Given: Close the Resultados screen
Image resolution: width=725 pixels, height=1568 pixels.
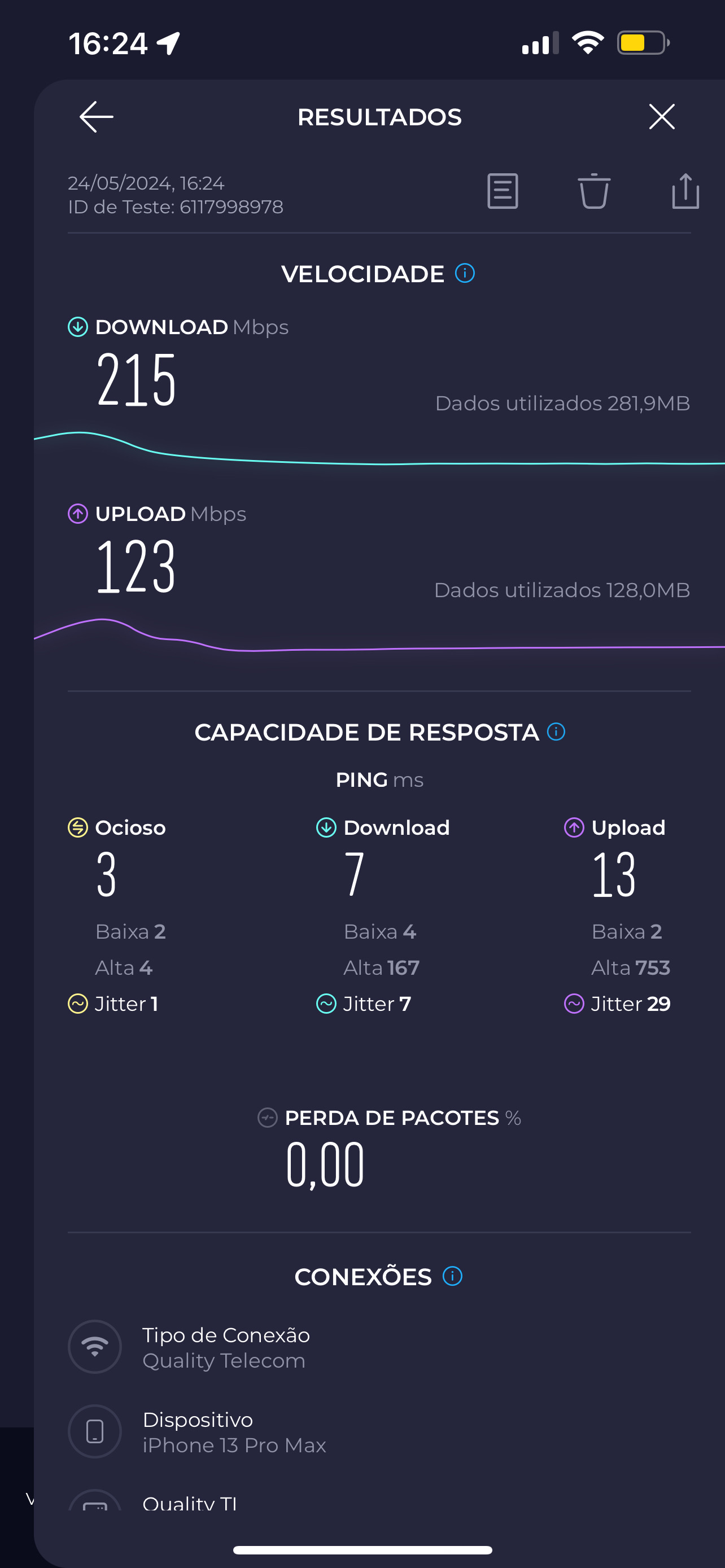Looking at the screenshot, I should pyautogui.click(x=661, y=117).
